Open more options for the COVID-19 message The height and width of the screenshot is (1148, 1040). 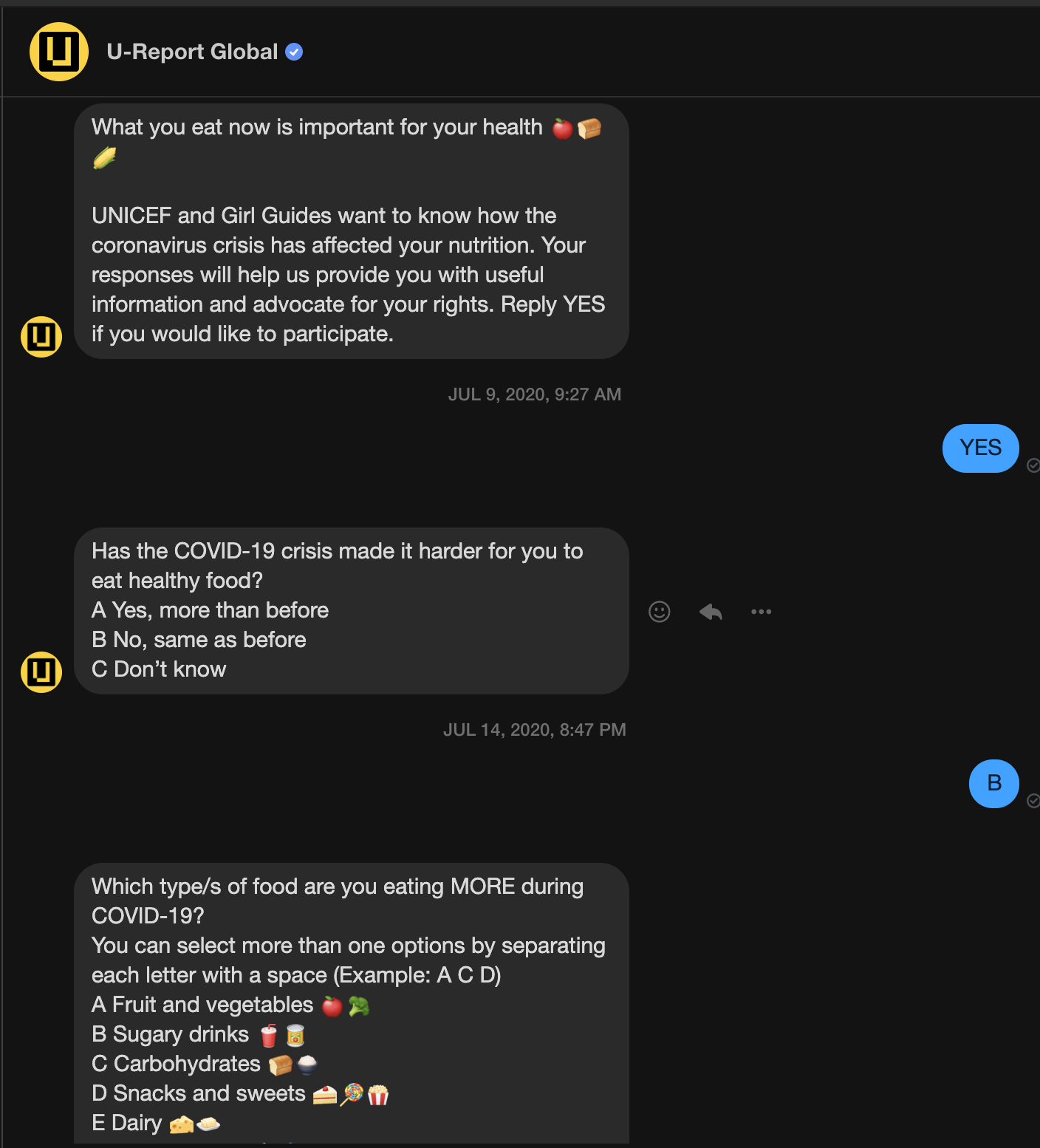pos(761,612)
